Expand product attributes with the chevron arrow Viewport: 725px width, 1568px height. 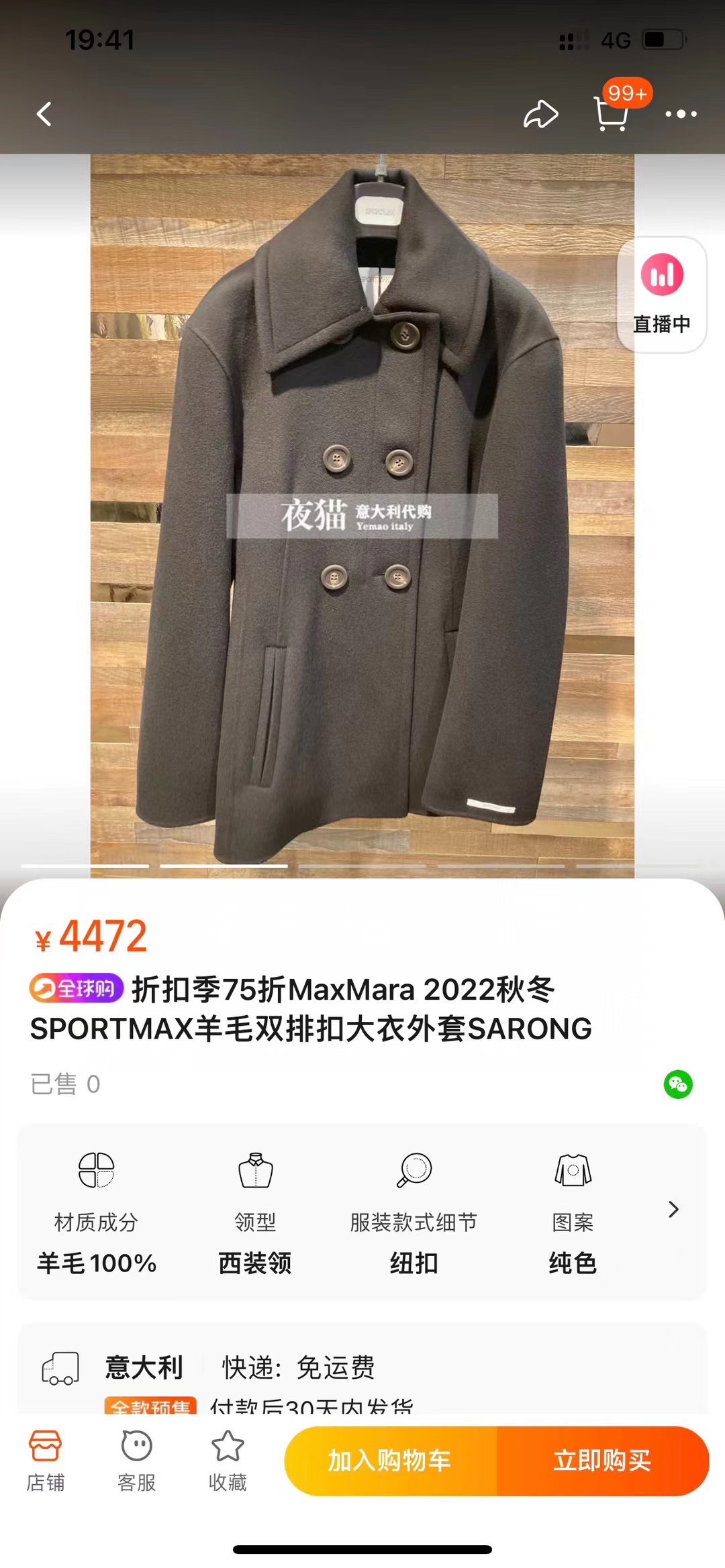673,1210
